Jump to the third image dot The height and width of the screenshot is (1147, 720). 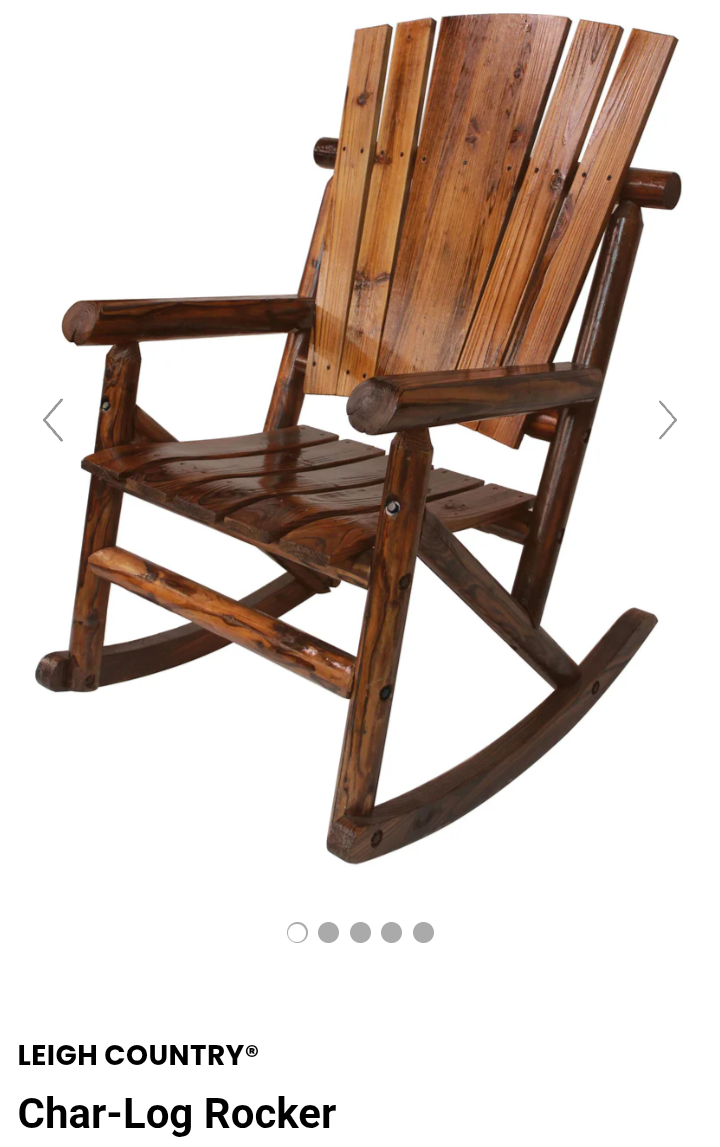click(360, 932)
